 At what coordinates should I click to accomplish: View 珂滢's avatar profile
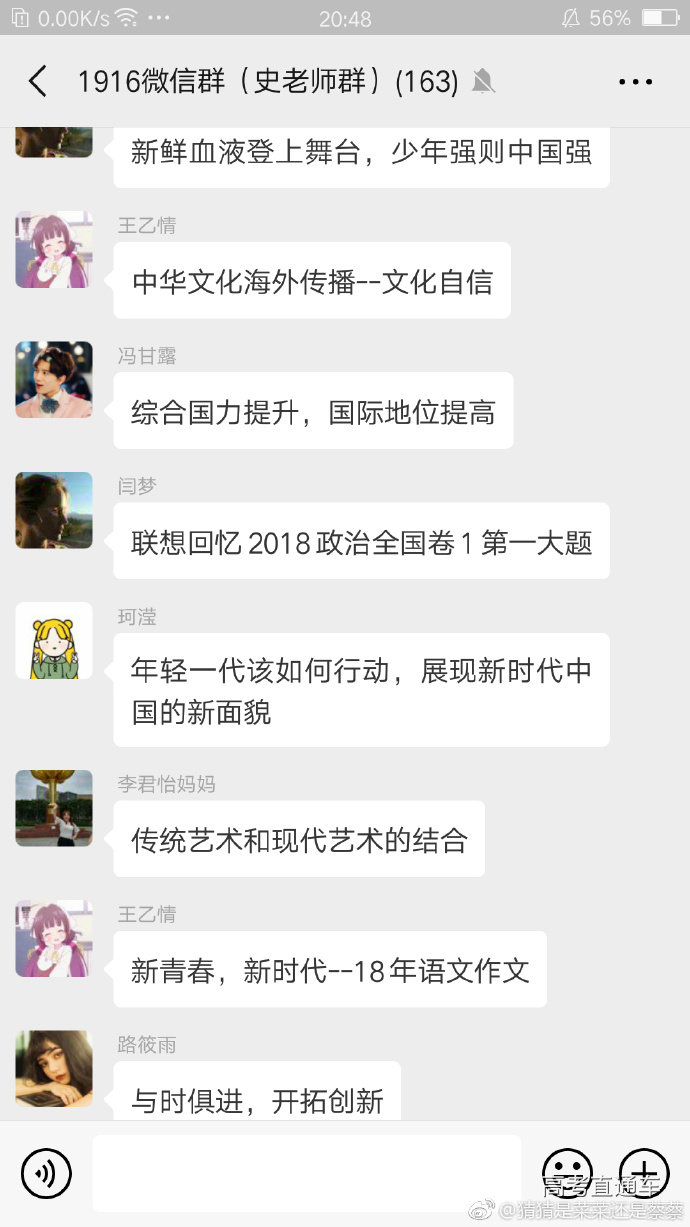coord(54,640)
